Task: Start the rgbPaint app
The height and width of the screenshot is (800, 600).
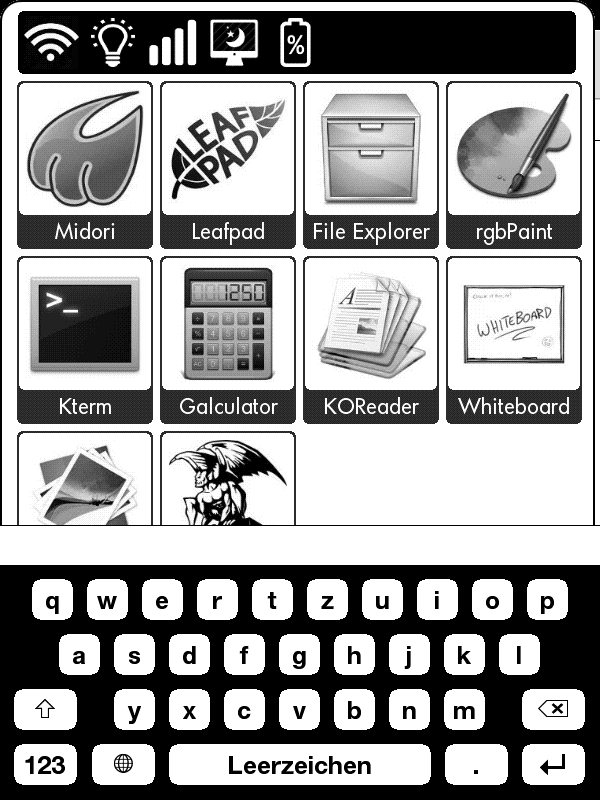Action: tap(514, 164)
